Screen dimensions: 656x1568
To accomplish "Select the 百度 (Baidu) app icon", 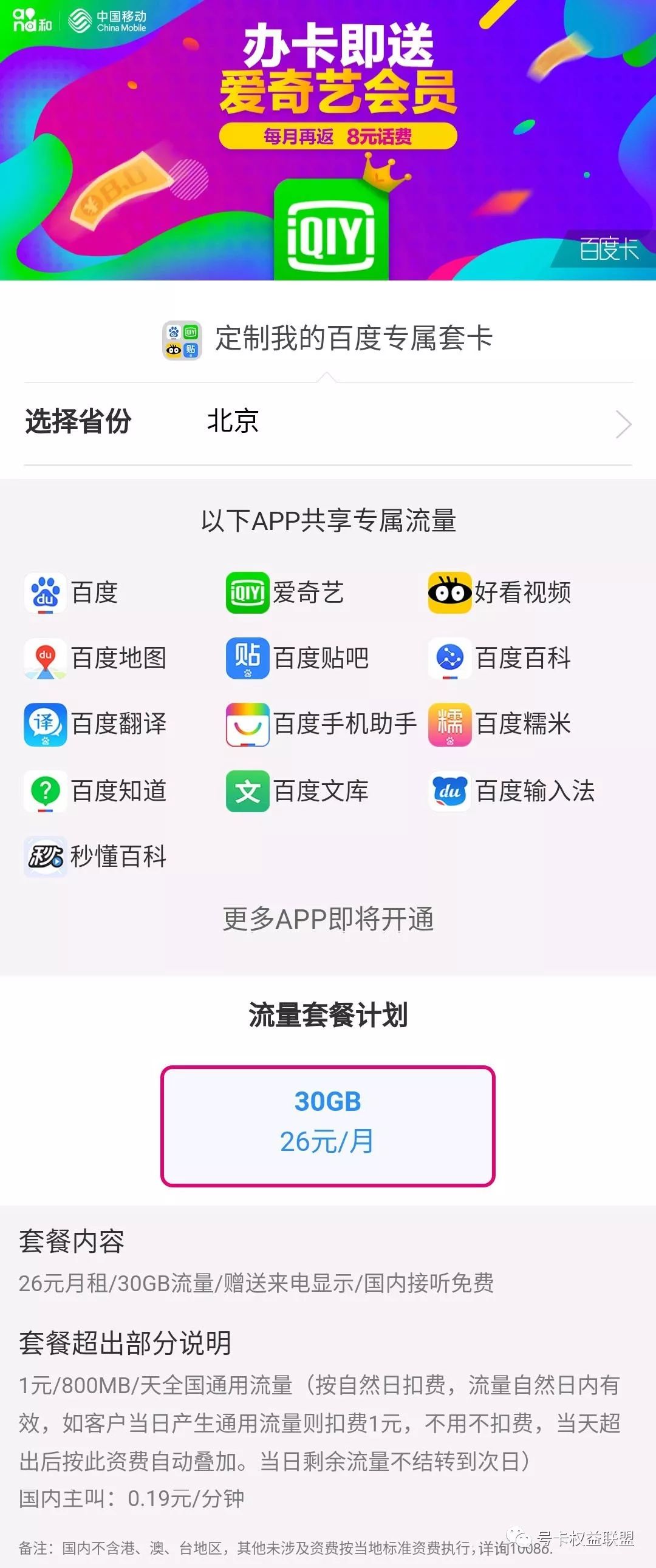I will click(x=44, y=594).
